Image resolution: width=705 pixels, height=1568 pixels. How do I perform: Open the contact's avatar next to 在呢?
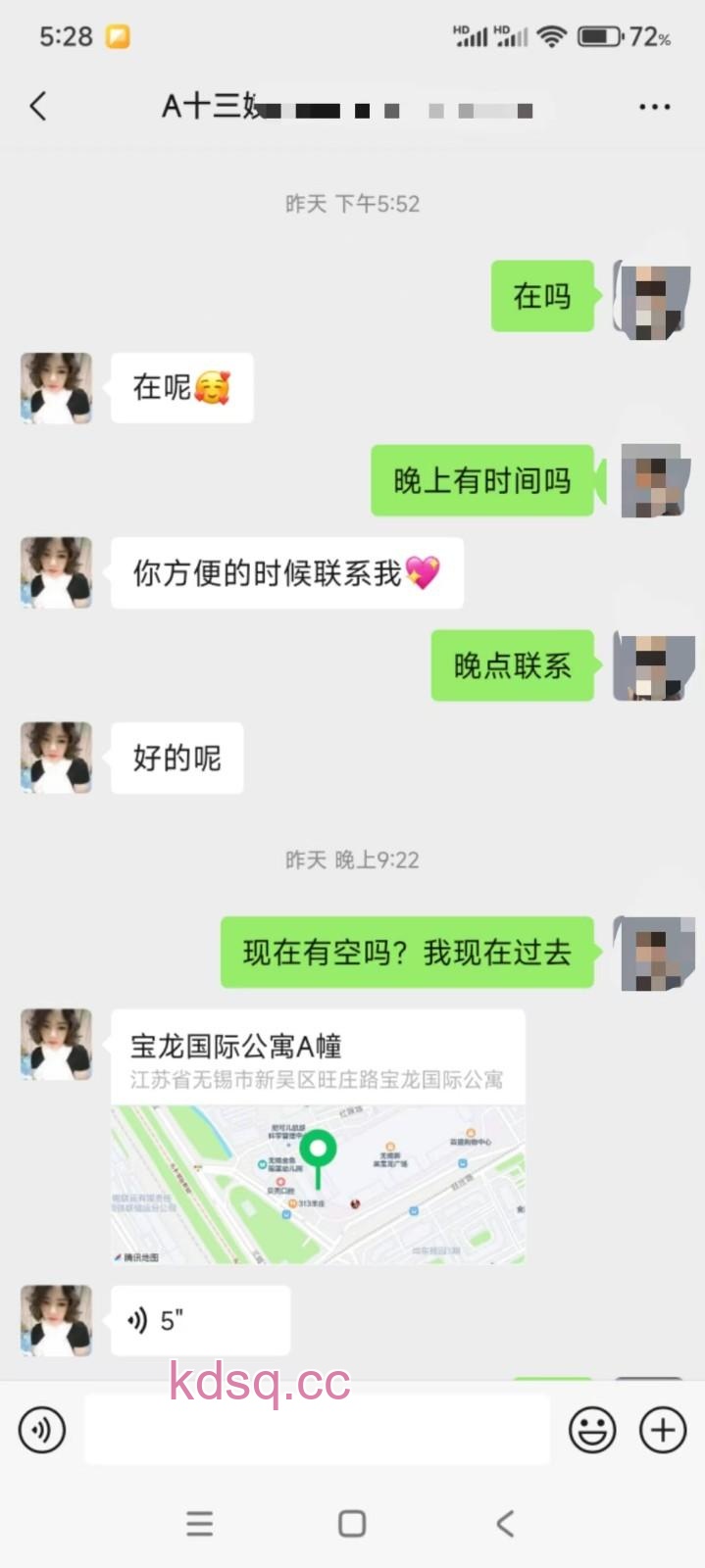[57, 388]
